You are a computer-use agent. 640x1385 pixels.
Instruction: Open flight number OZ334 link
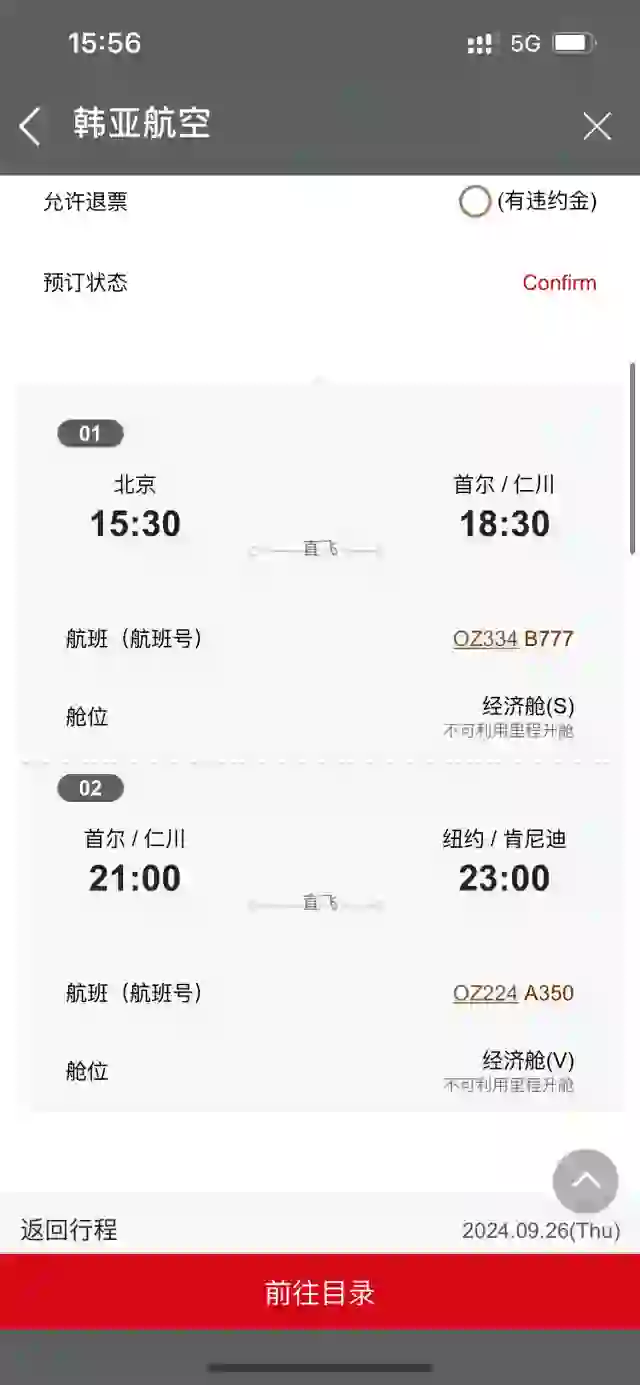coord(485,639)
